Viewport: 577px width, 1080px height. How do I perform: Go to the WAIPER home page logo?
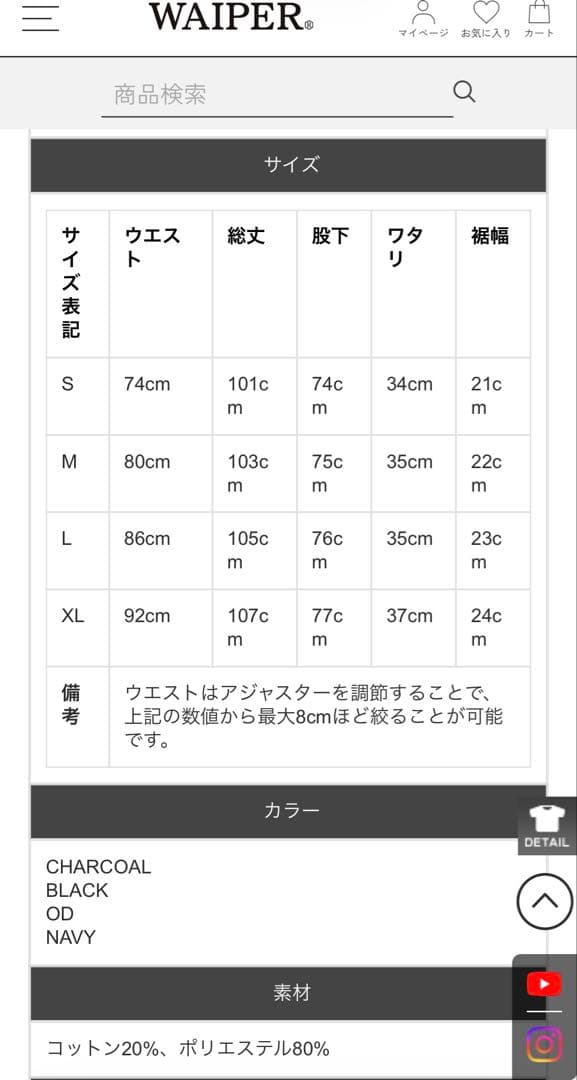click(231, 17)
